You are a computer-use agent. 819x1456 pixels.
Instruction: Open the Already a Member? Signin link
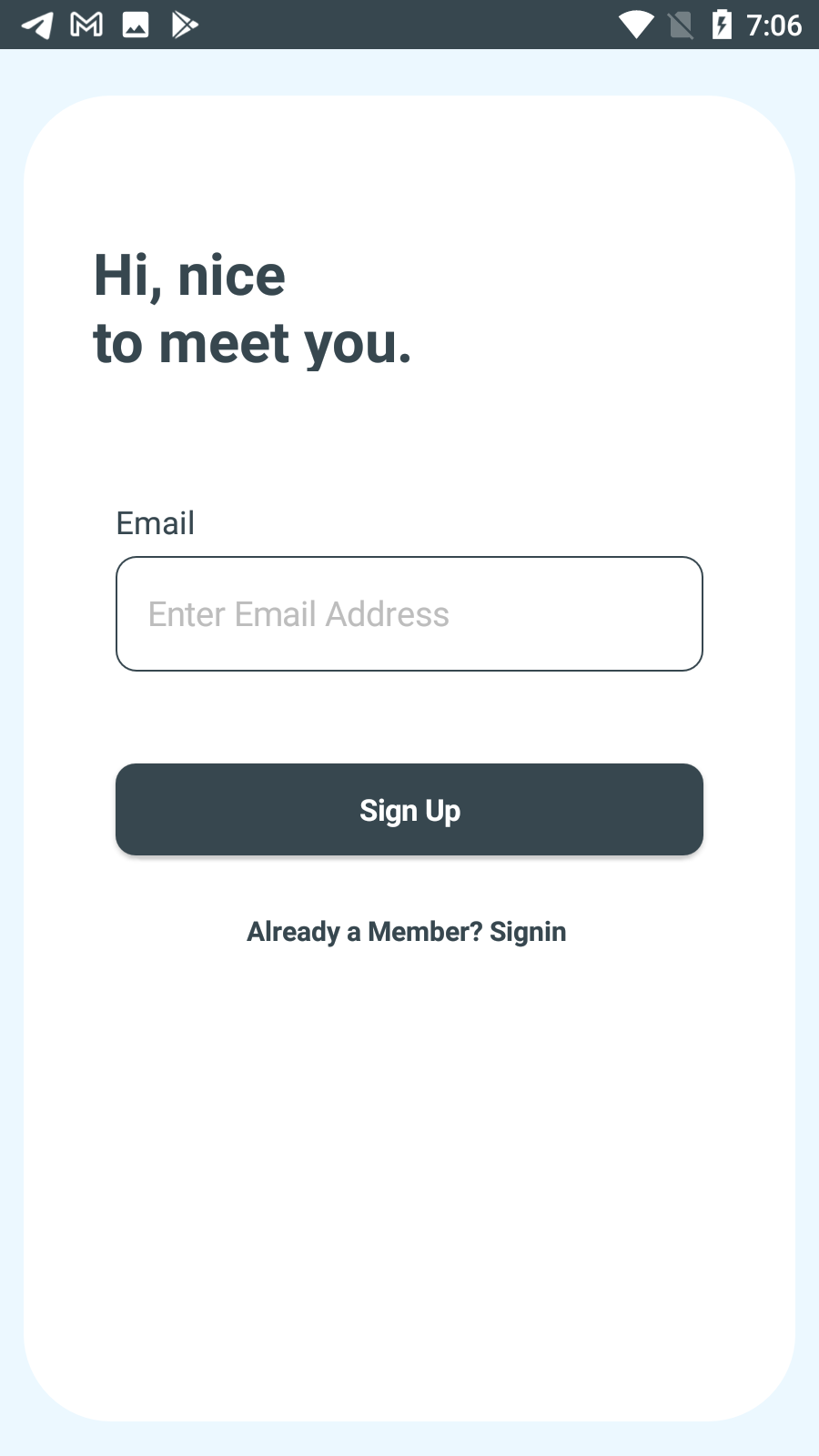tap(407, 932)
